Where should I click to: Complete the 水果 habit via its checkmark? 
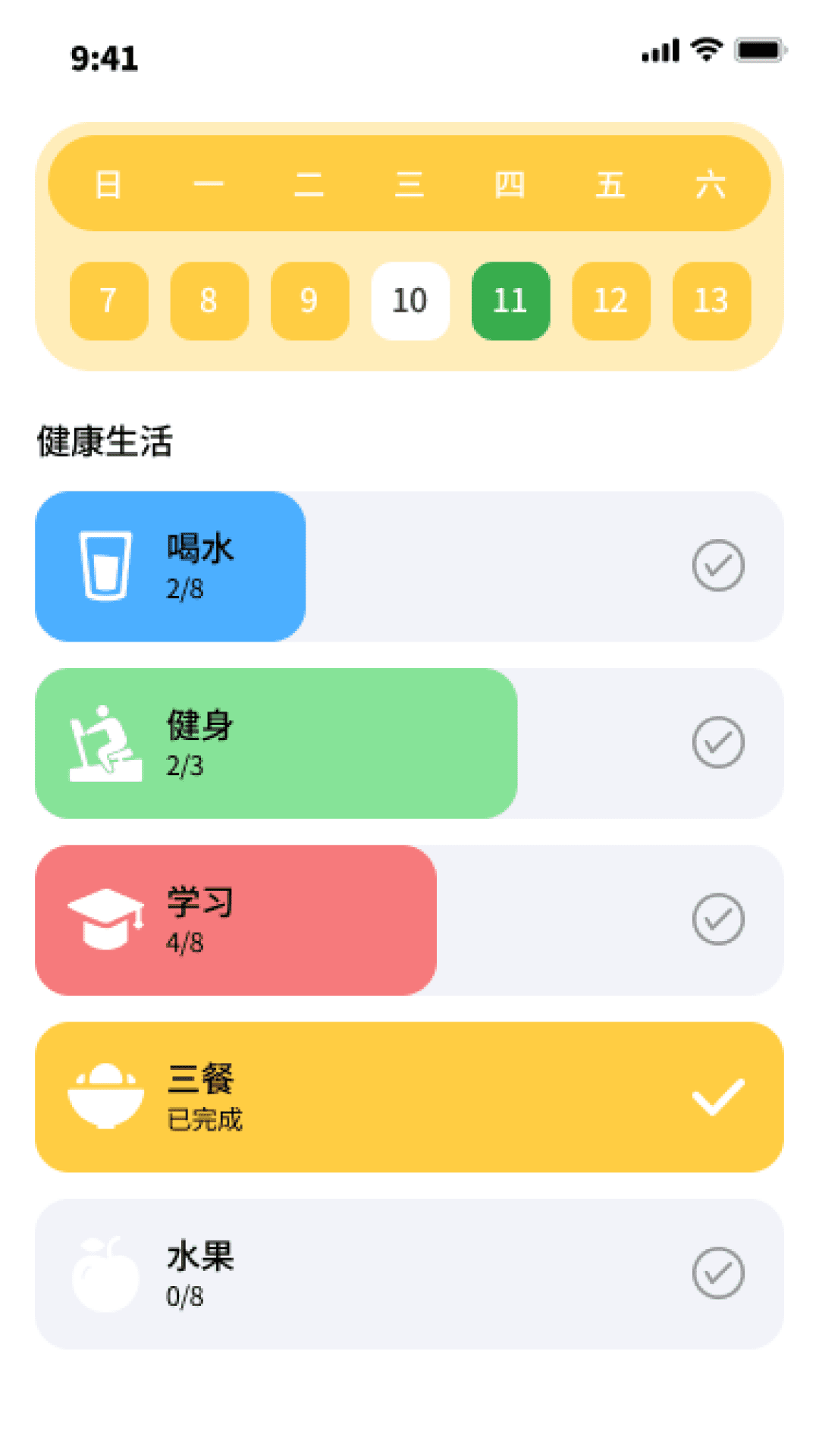[x=717, y=1273]
